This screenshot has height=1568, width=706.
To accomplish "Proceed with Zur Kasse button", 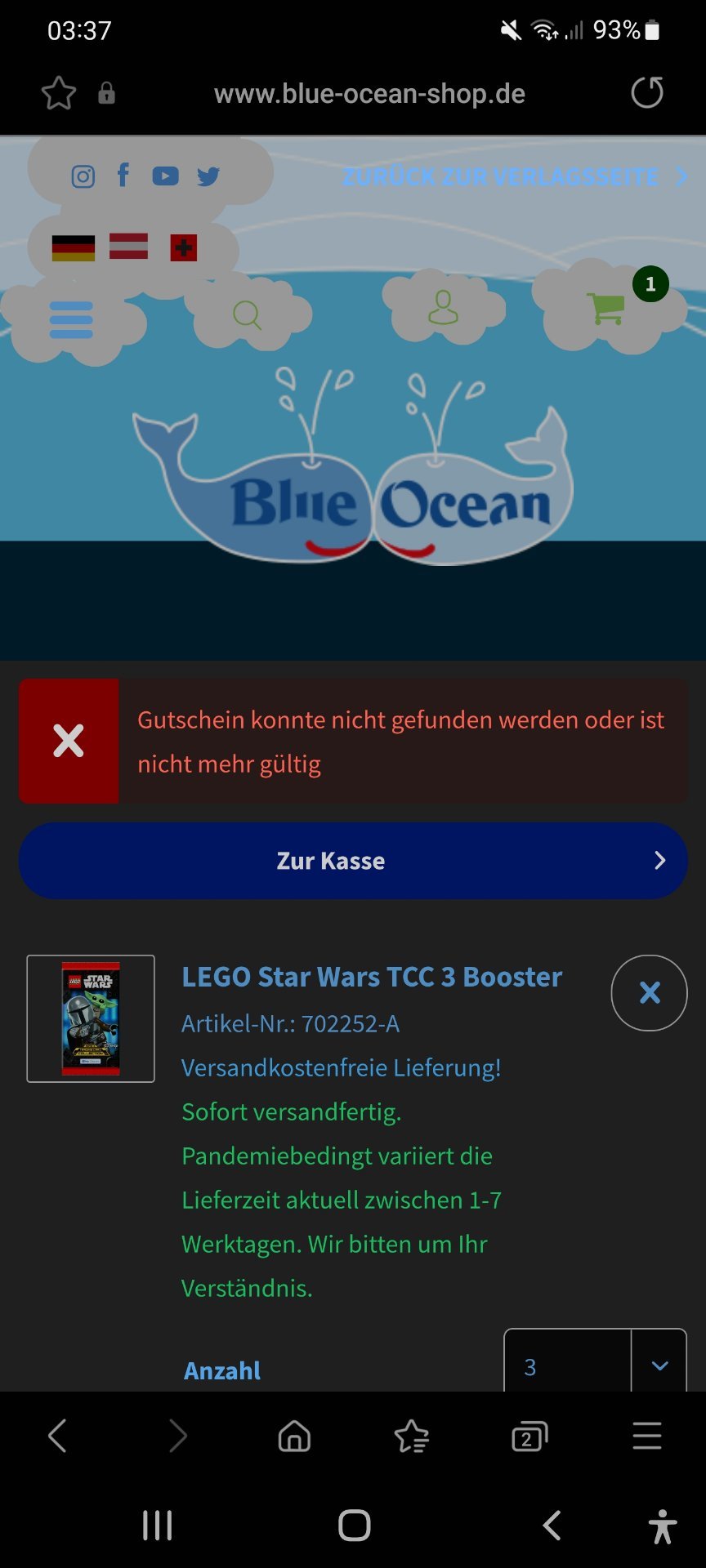I will click(353, 861).
